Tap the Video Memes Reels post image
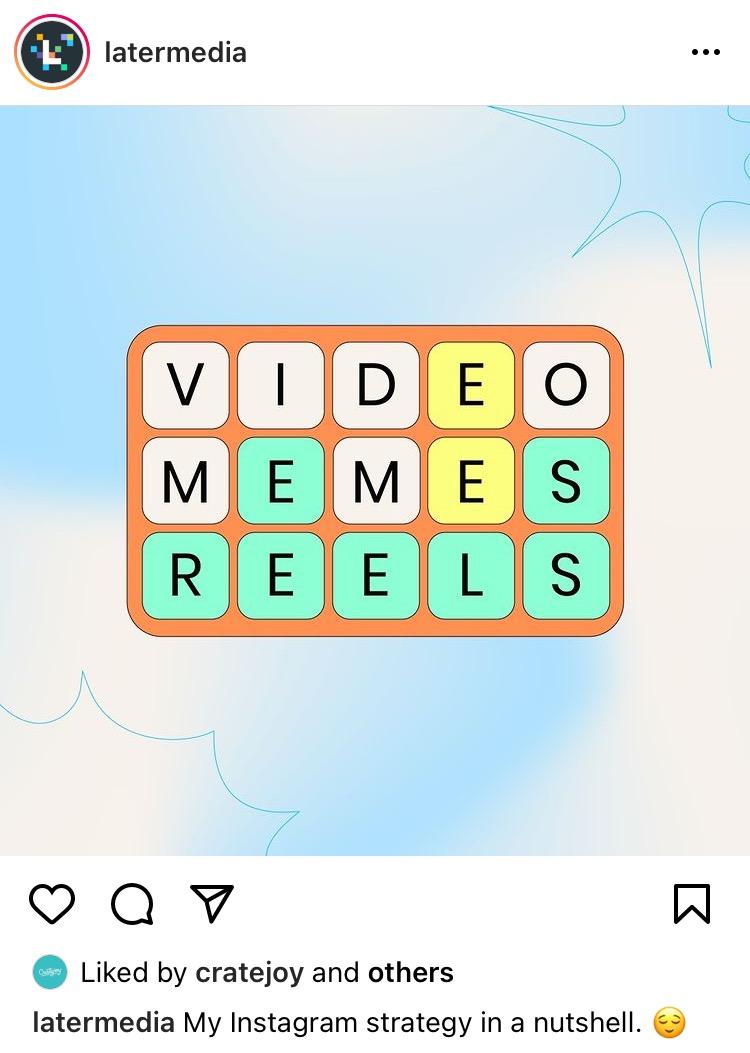750x1053 pixels. pos(375,481)
